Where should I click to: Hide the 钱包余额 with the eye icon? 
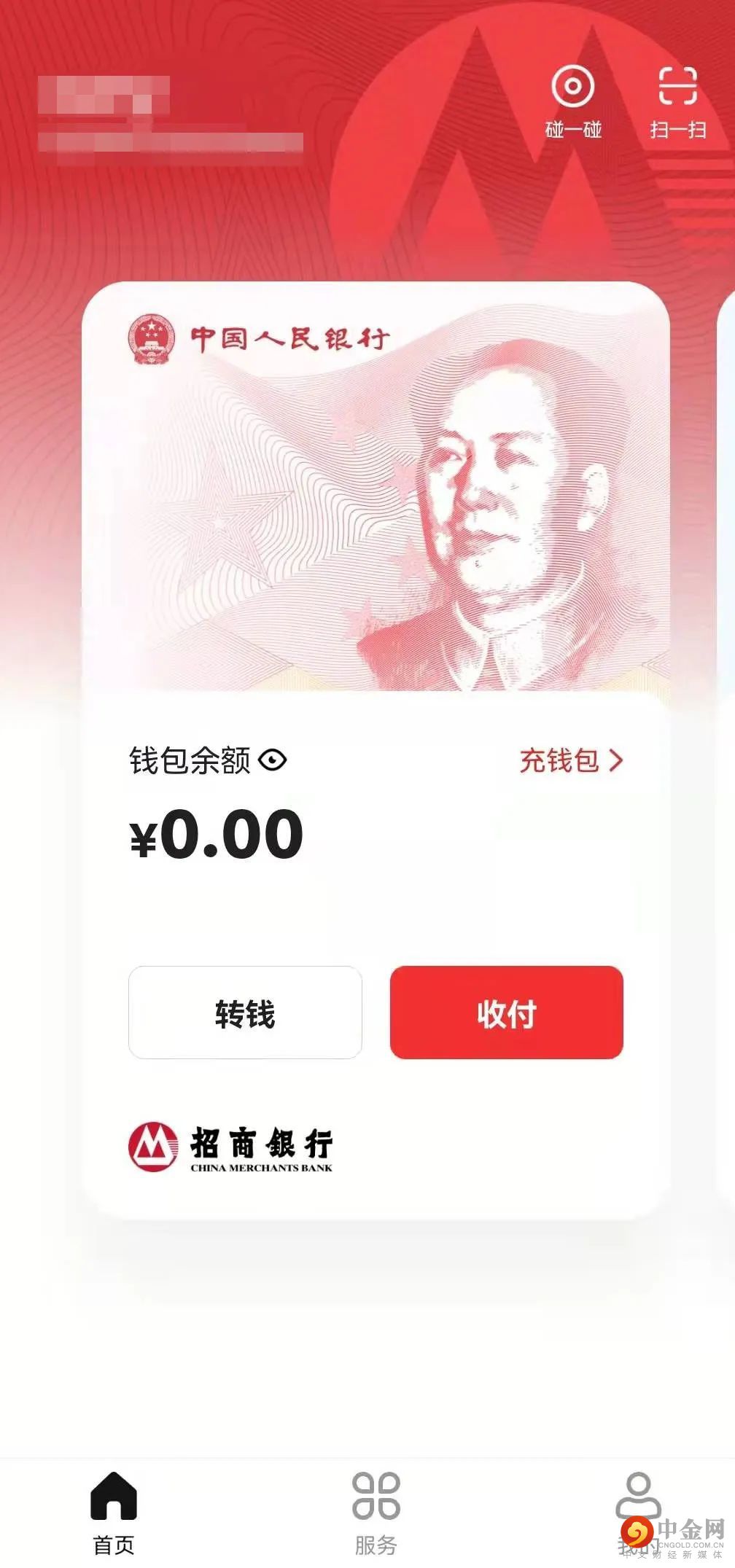[x=273, y=761]
